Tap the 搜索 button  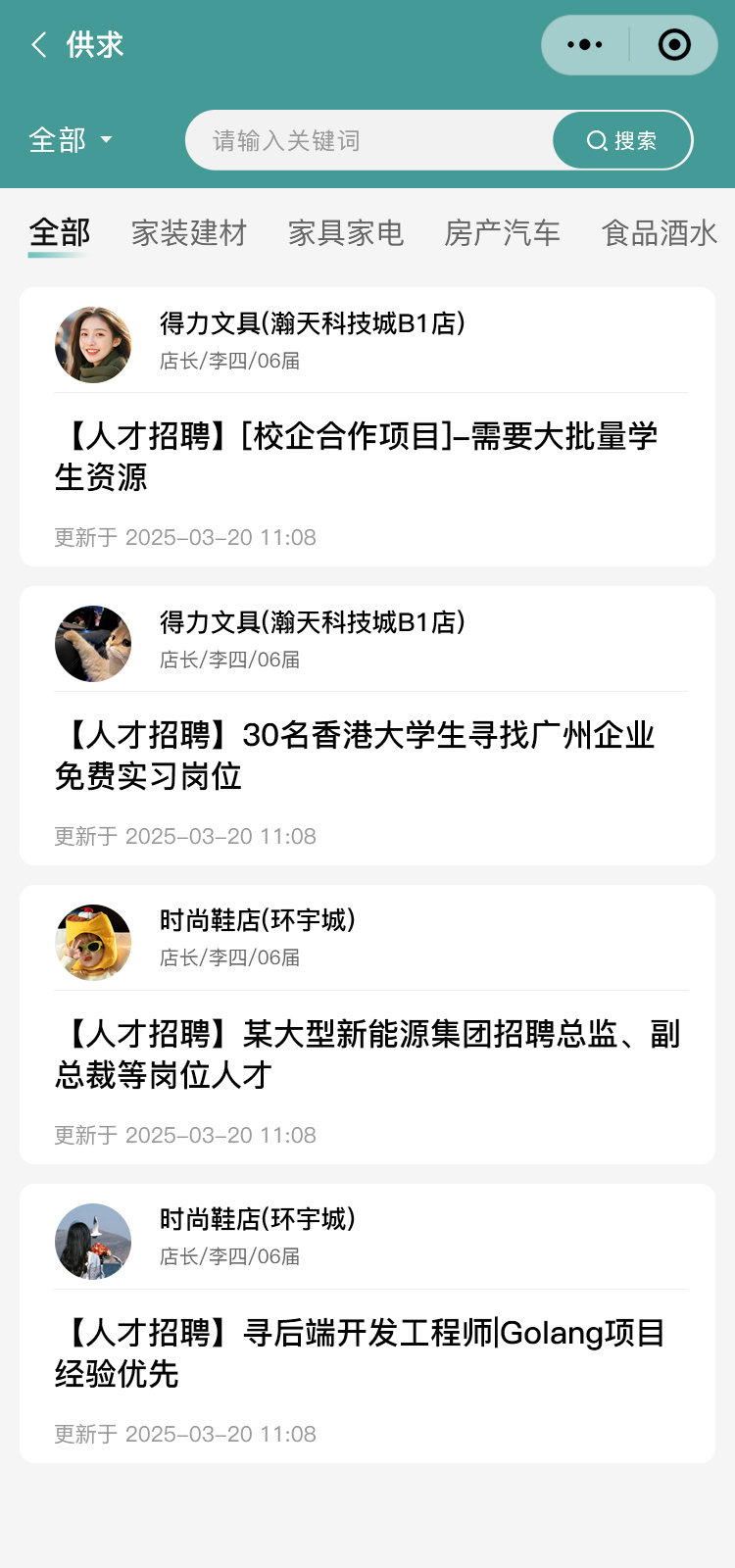(622, 140)
